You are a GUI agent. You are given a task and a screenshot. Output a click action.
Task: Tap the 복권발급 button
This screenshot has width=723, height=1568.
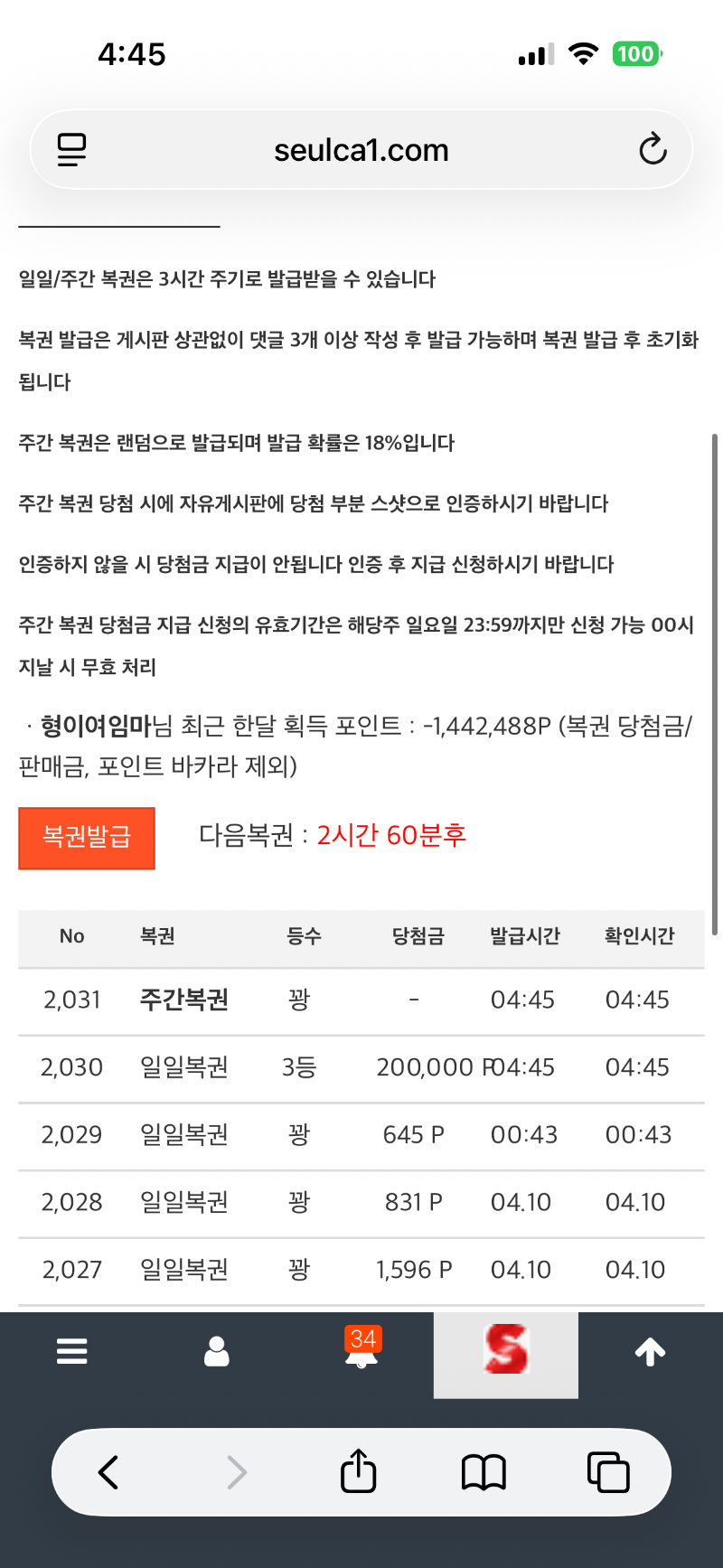click(x=87, y=838)
